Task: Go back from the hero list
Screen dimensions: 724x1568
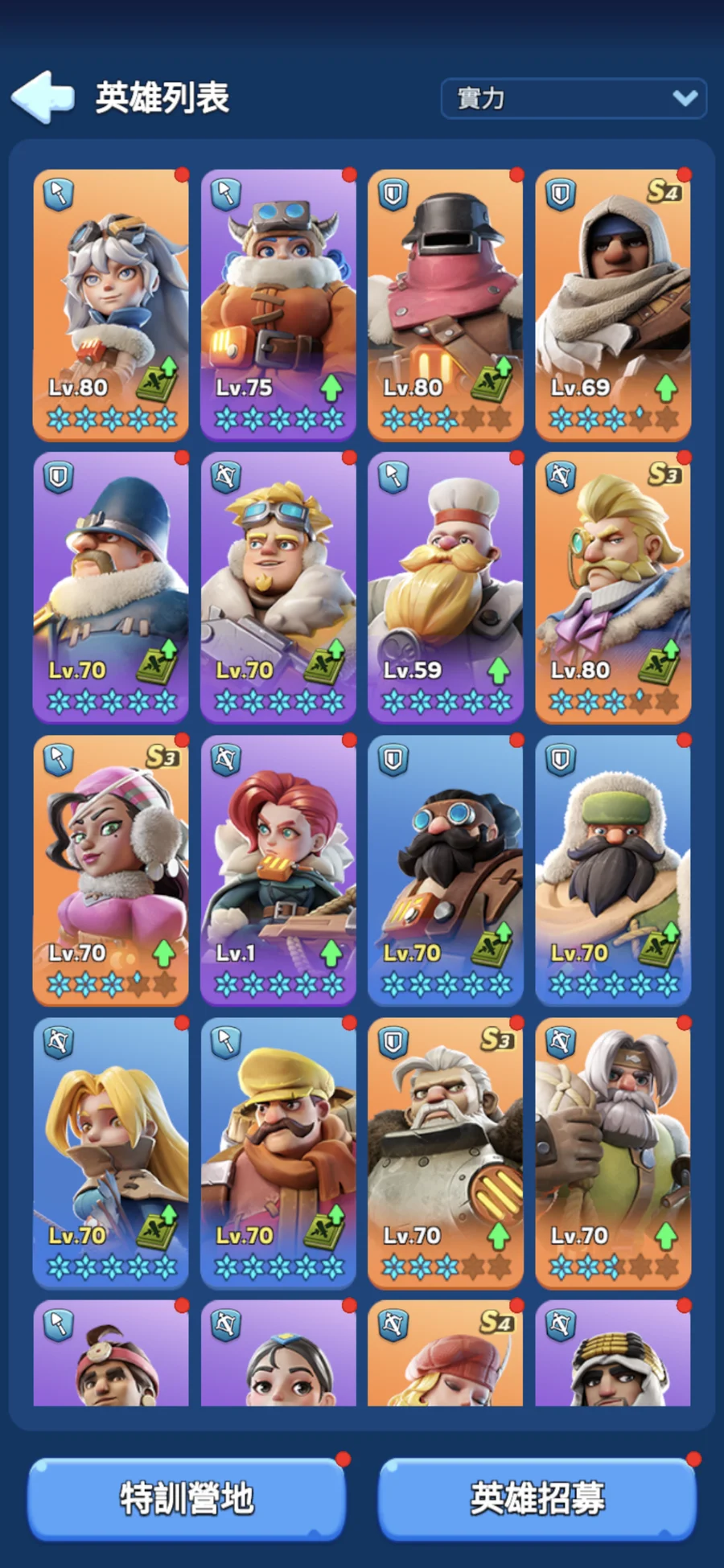Action: (x=43, y=97)
